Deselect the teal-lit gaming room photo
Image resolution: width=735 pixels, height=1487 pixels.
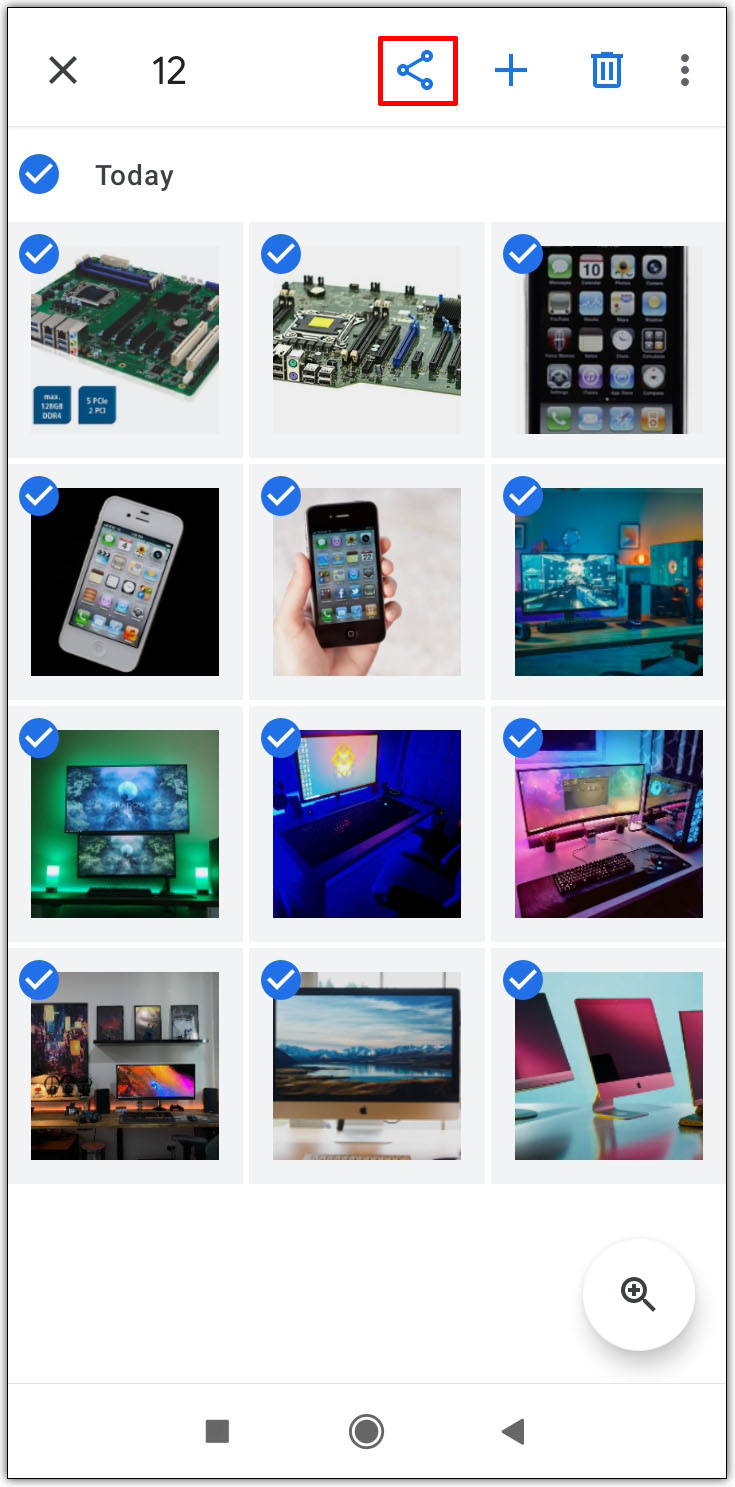click(x=609, y=582)
